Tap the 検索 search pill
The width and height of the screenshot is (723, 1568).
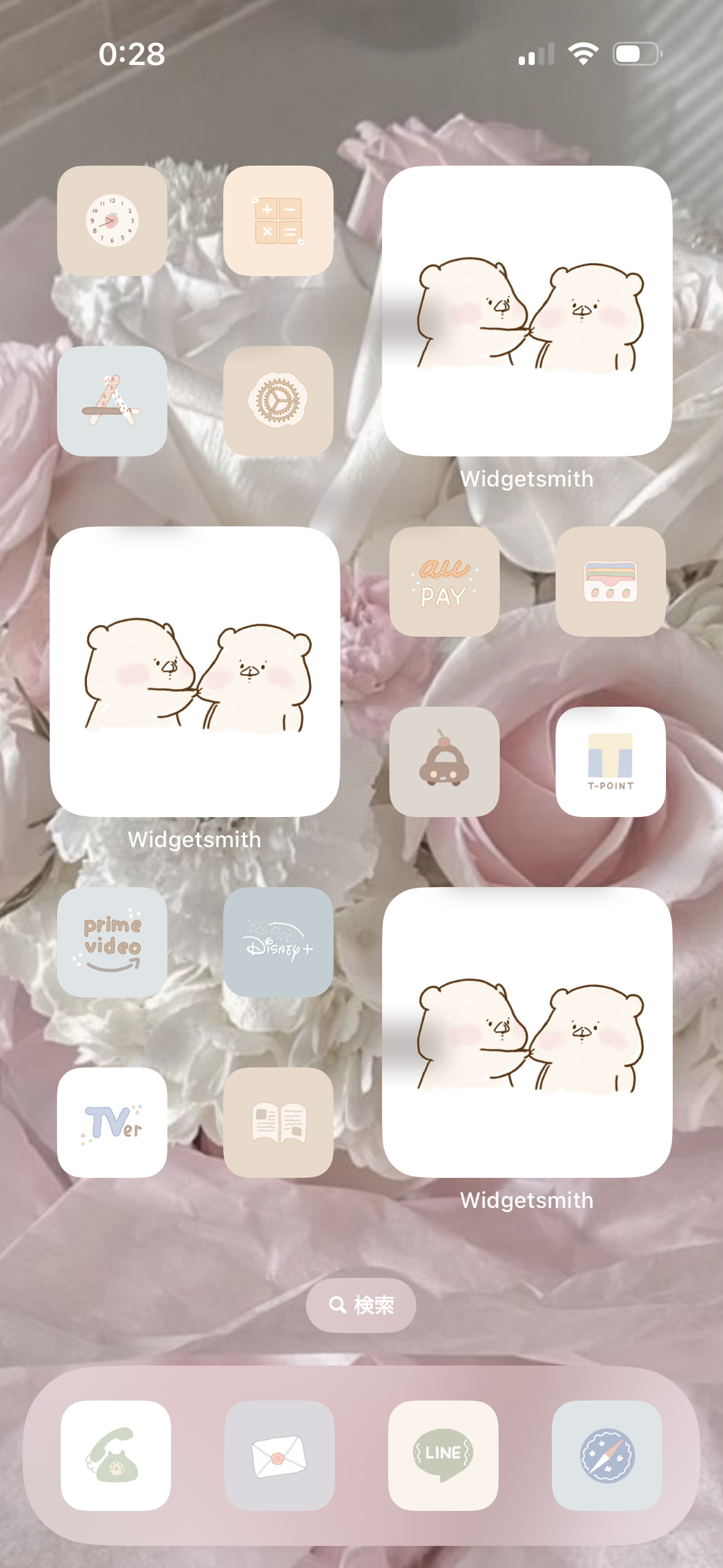[361, 1305]
